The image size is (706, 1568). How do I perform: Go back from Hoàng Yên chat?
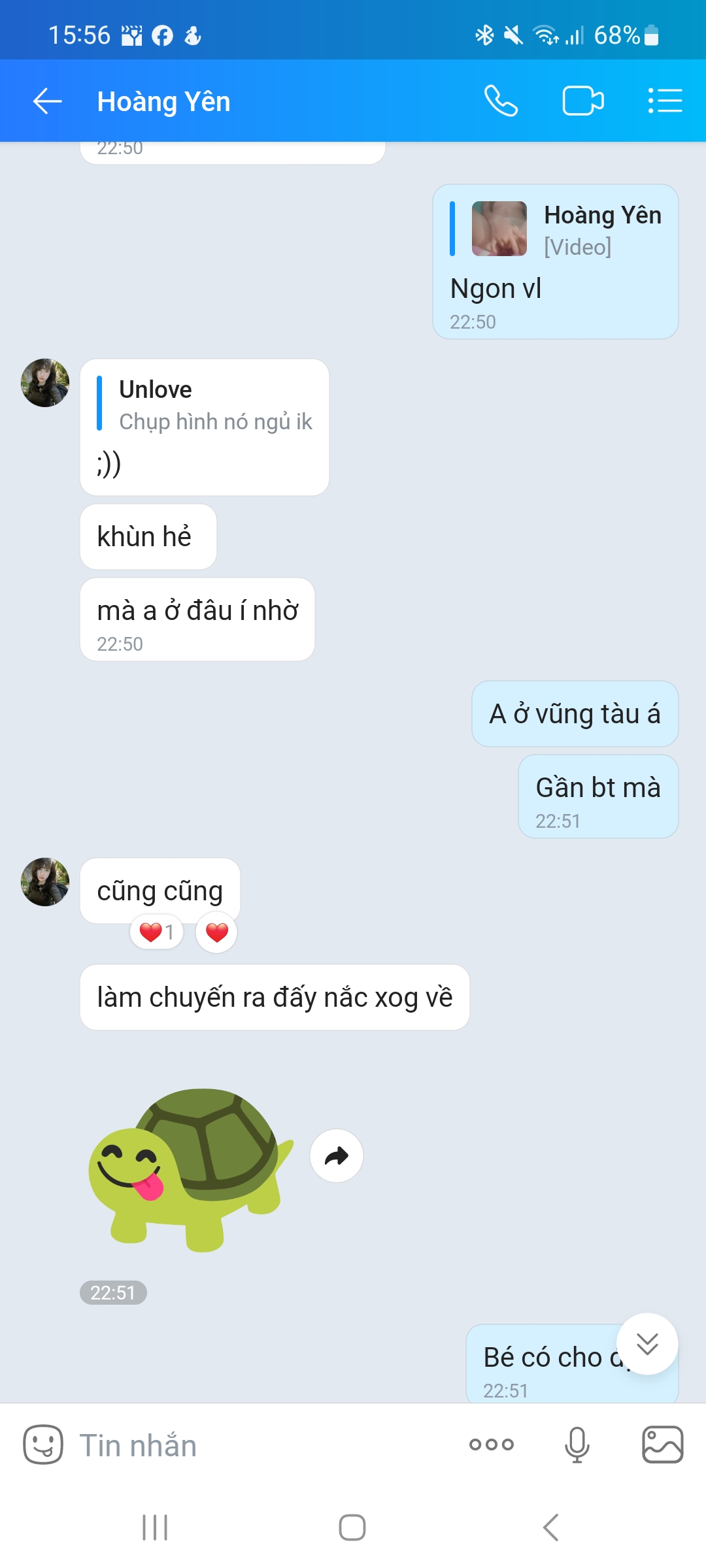[47, 101]
